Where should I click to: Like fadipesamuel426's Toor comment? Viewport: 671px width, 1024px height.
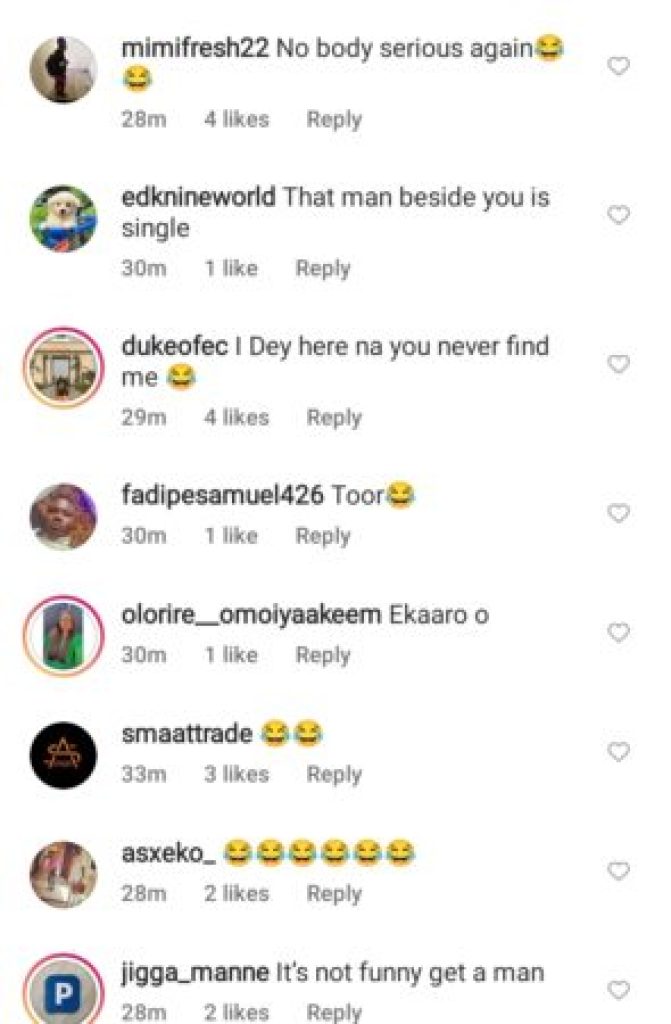619,513
